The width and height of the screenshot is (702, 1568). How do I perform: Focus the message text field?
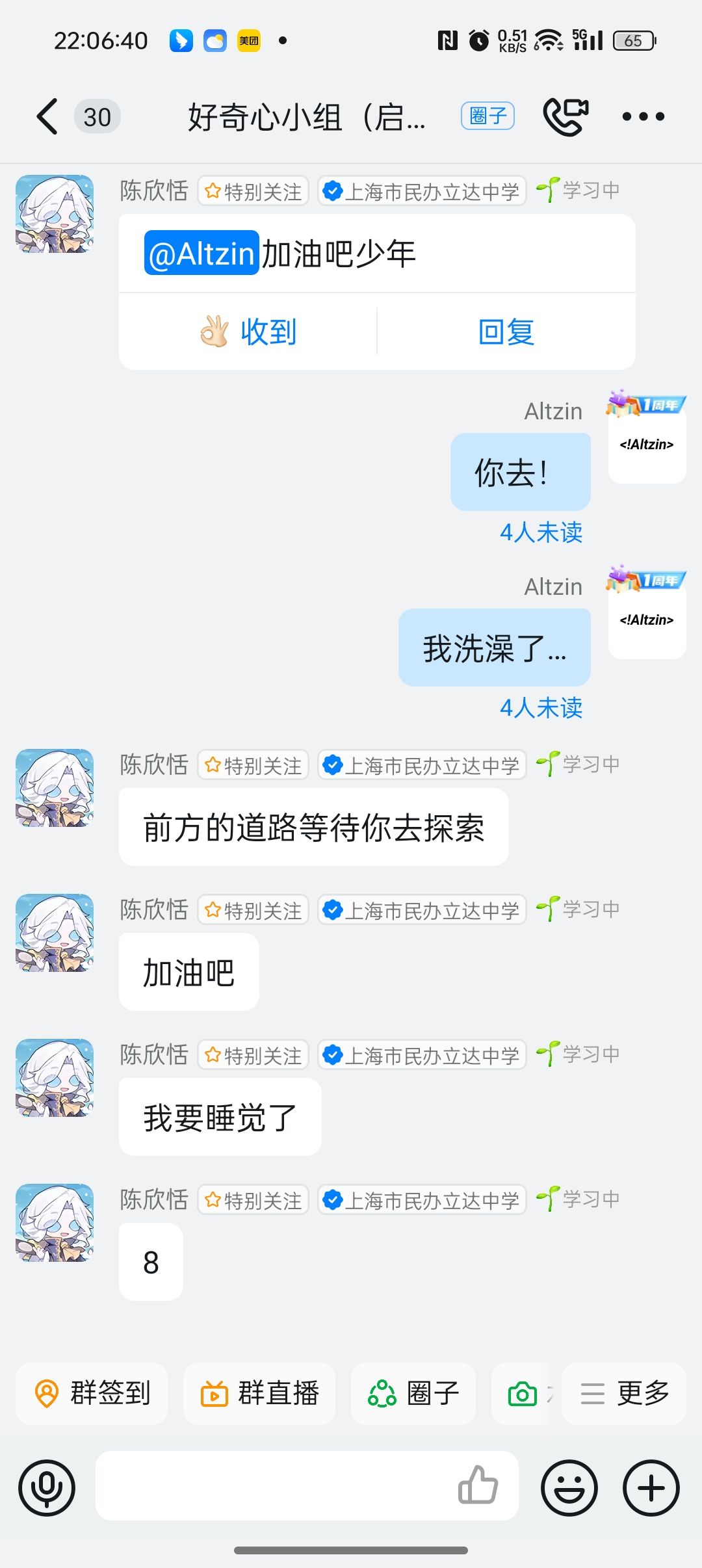click(x=273, y=1486)
